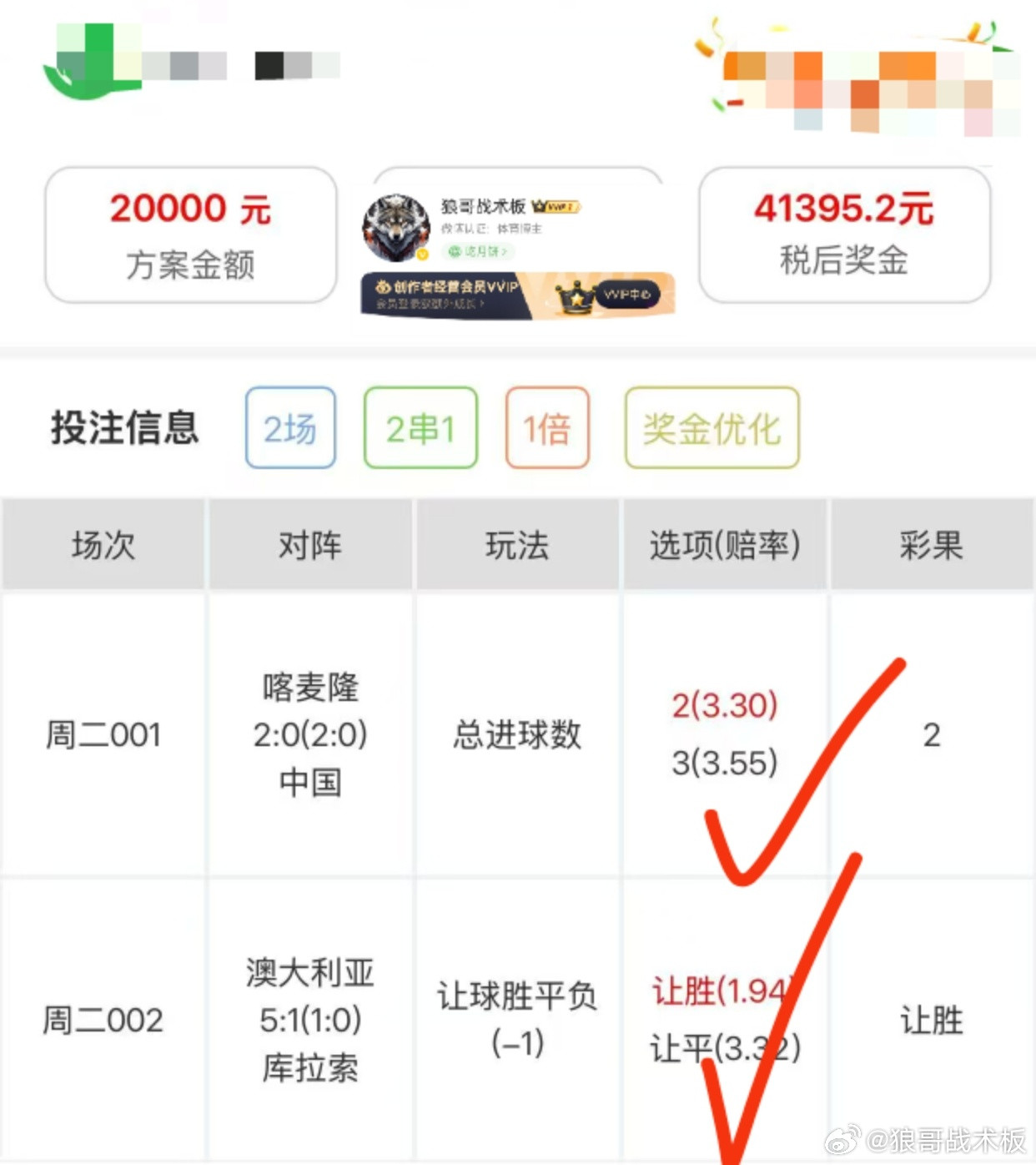1036x1165 pixels.
Task: Click the mooncake icon in the green pill
Action: click(455, 250)
